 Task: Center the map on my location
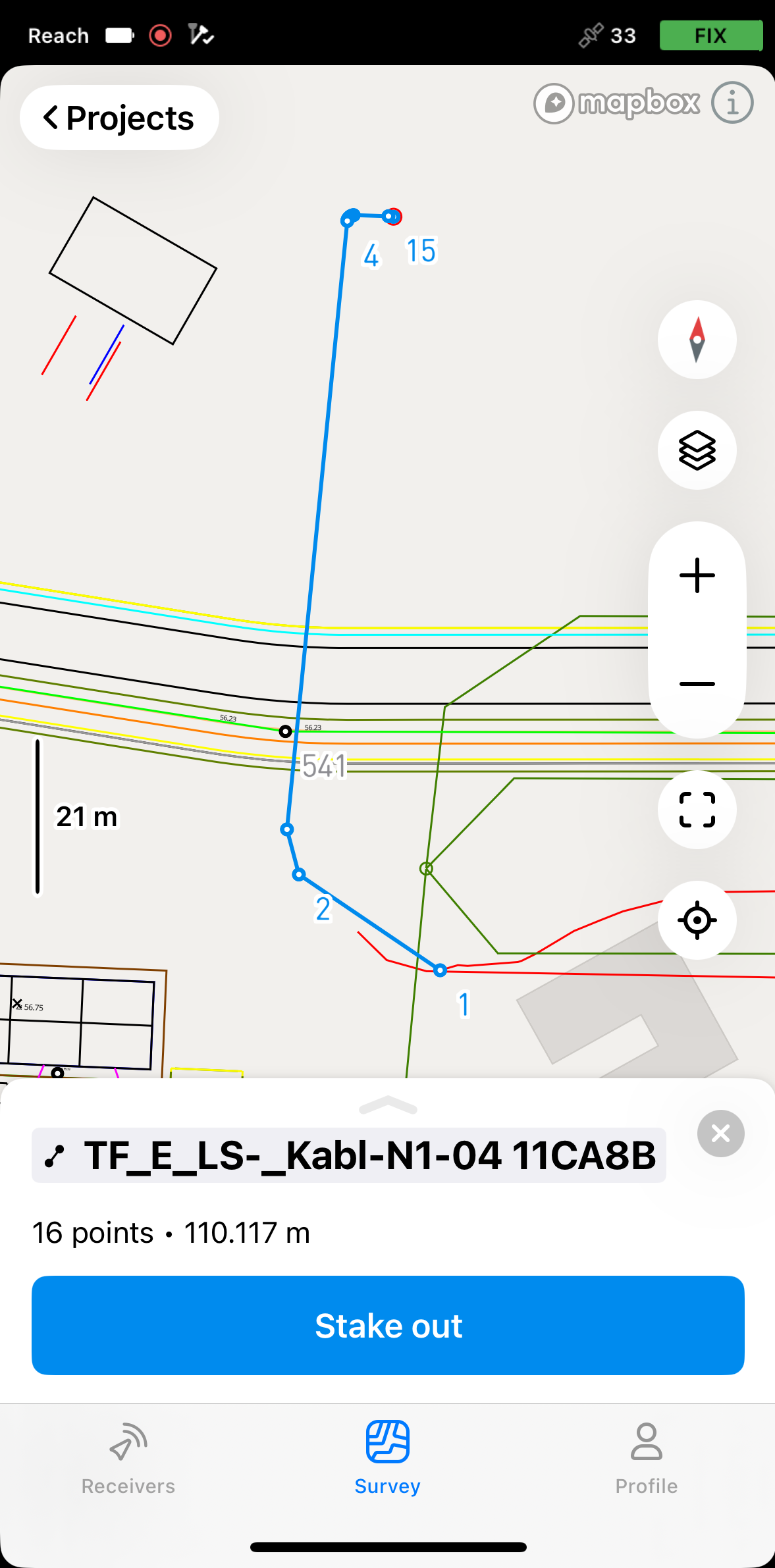697,920
